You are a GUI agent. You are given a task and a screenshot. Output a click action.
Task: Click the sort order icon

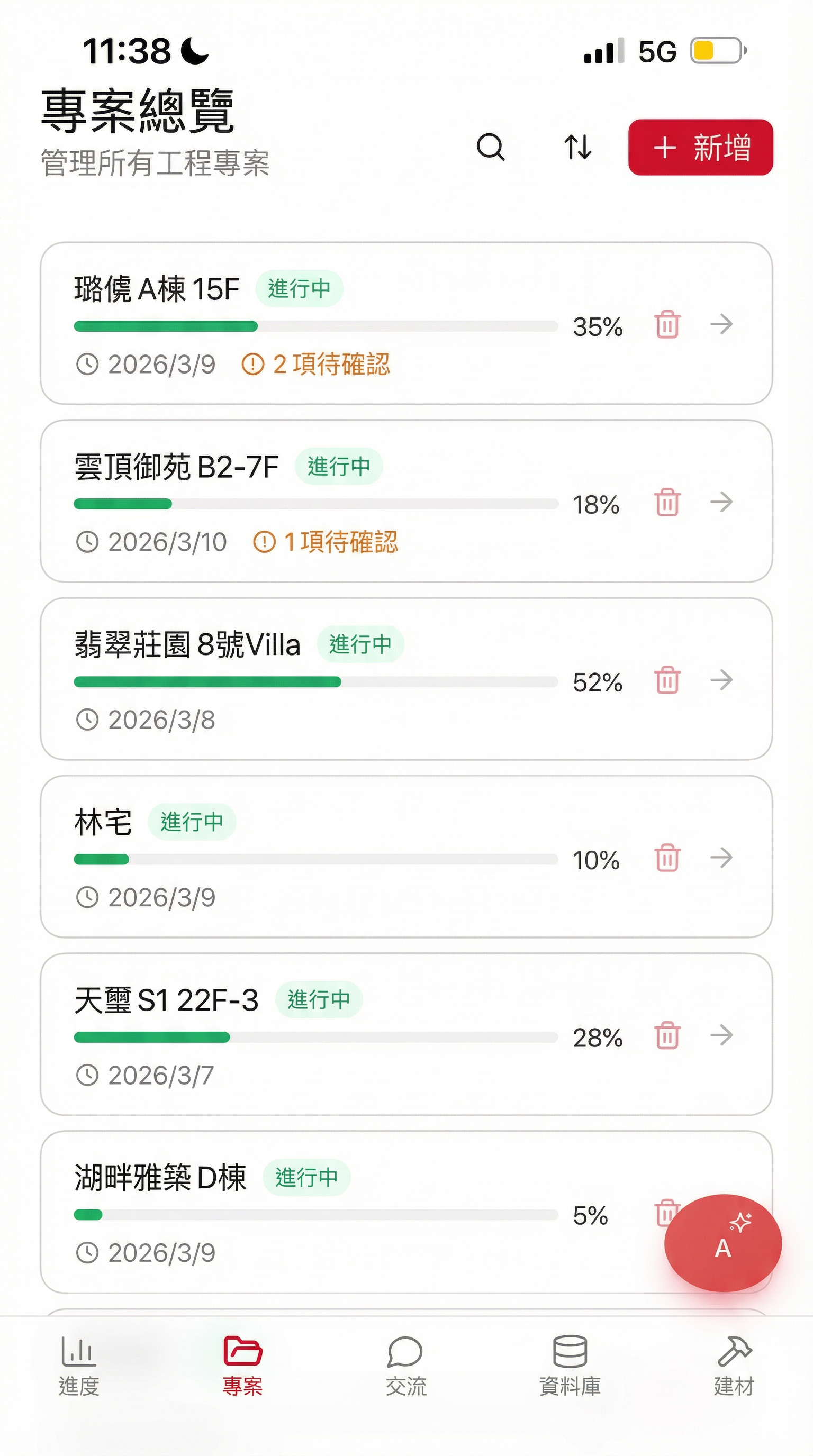tap(579, 149)
